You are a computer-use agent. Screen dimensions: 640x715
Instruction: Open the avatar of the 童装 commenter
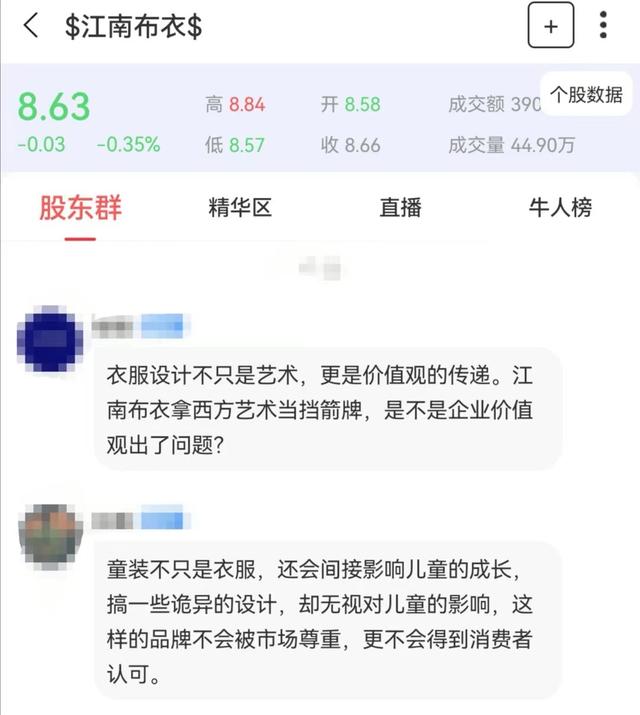point(50,536)
